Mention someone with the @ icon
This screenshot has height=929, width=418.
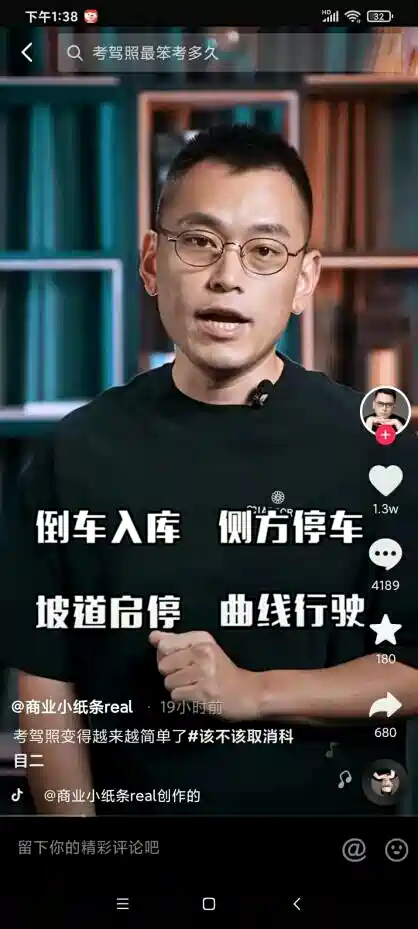(354, 850)
